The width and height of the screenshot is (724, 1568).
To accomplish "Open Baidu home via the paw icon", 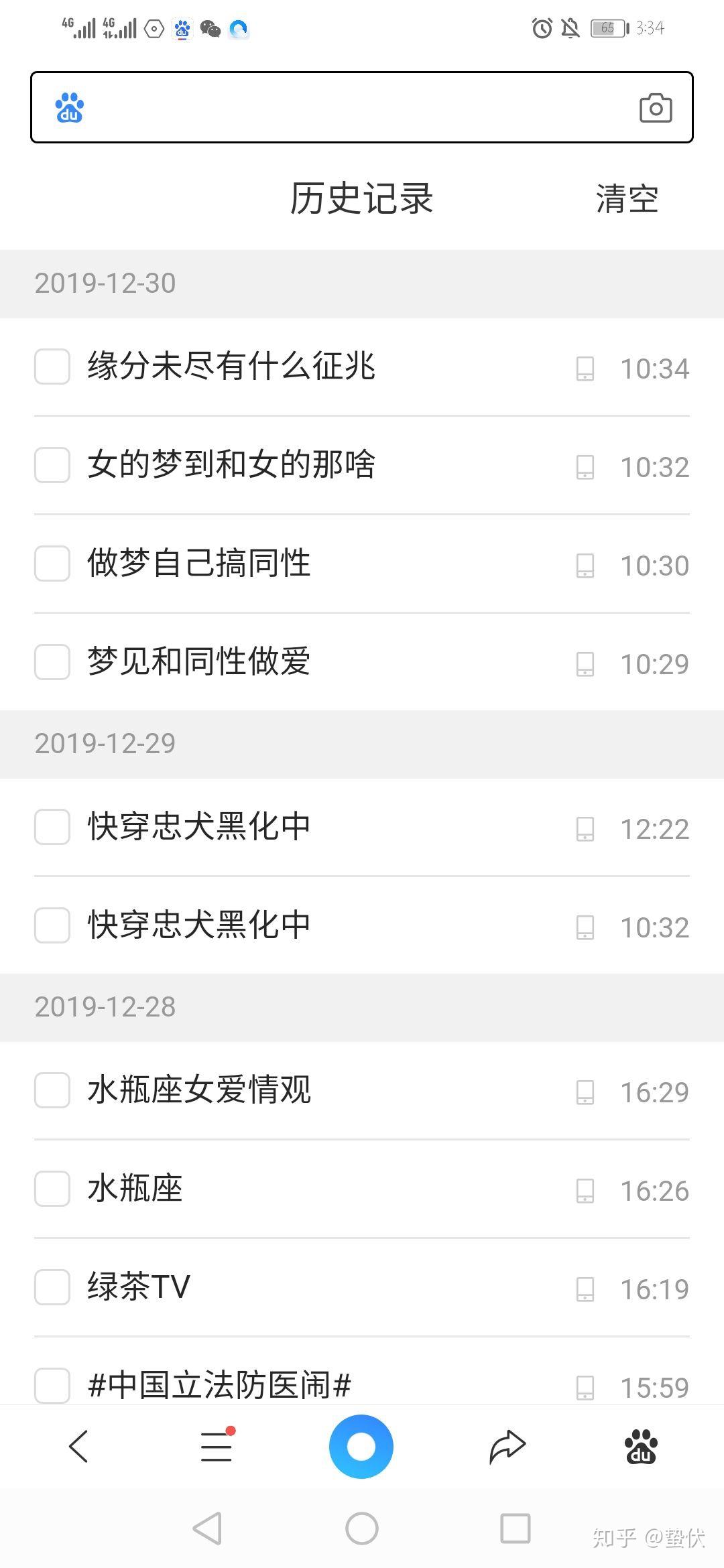I will pos(641,1446).
